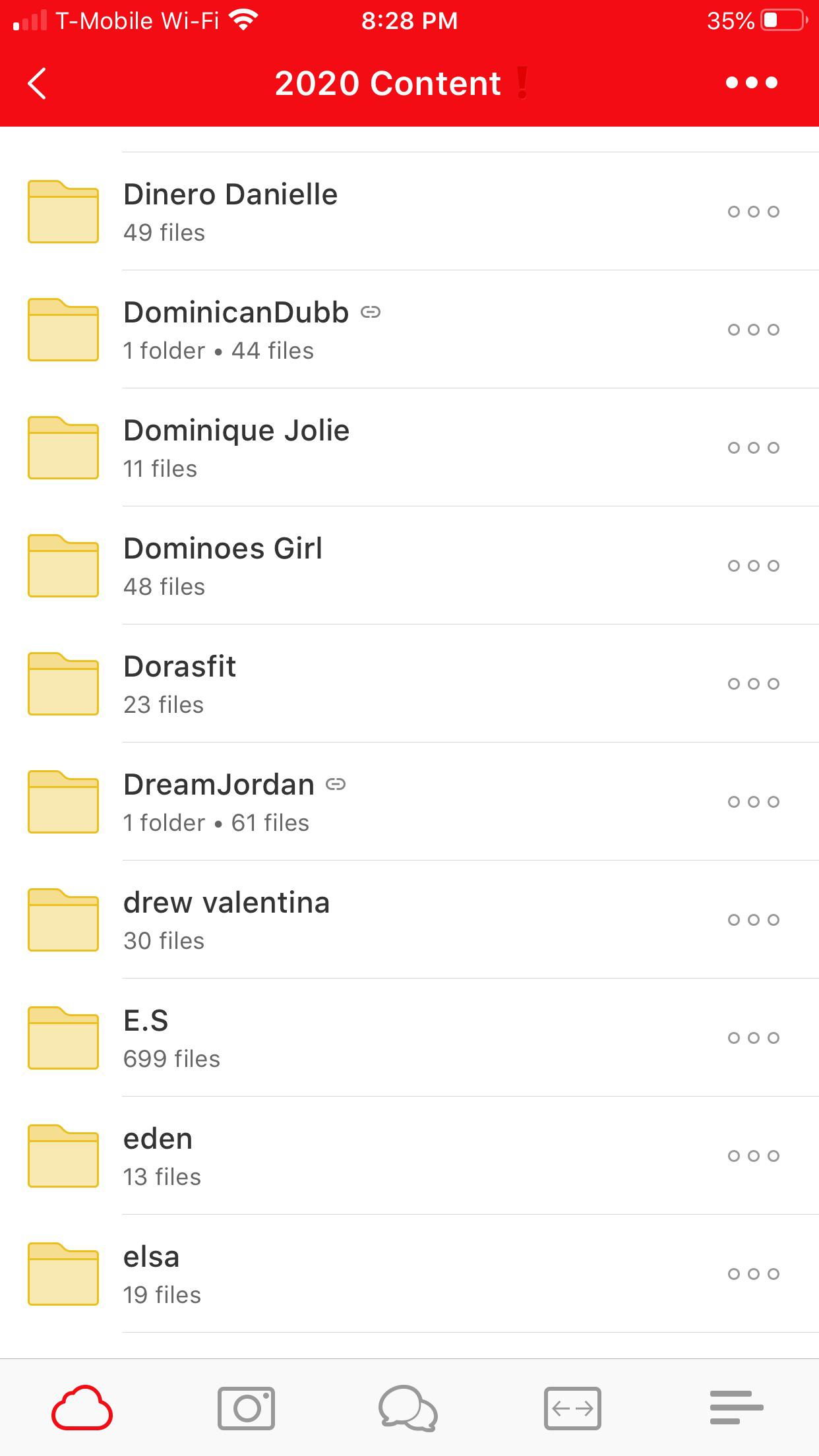
Task: Tap the 2020 Content title
Action: (x=388, y=82)
